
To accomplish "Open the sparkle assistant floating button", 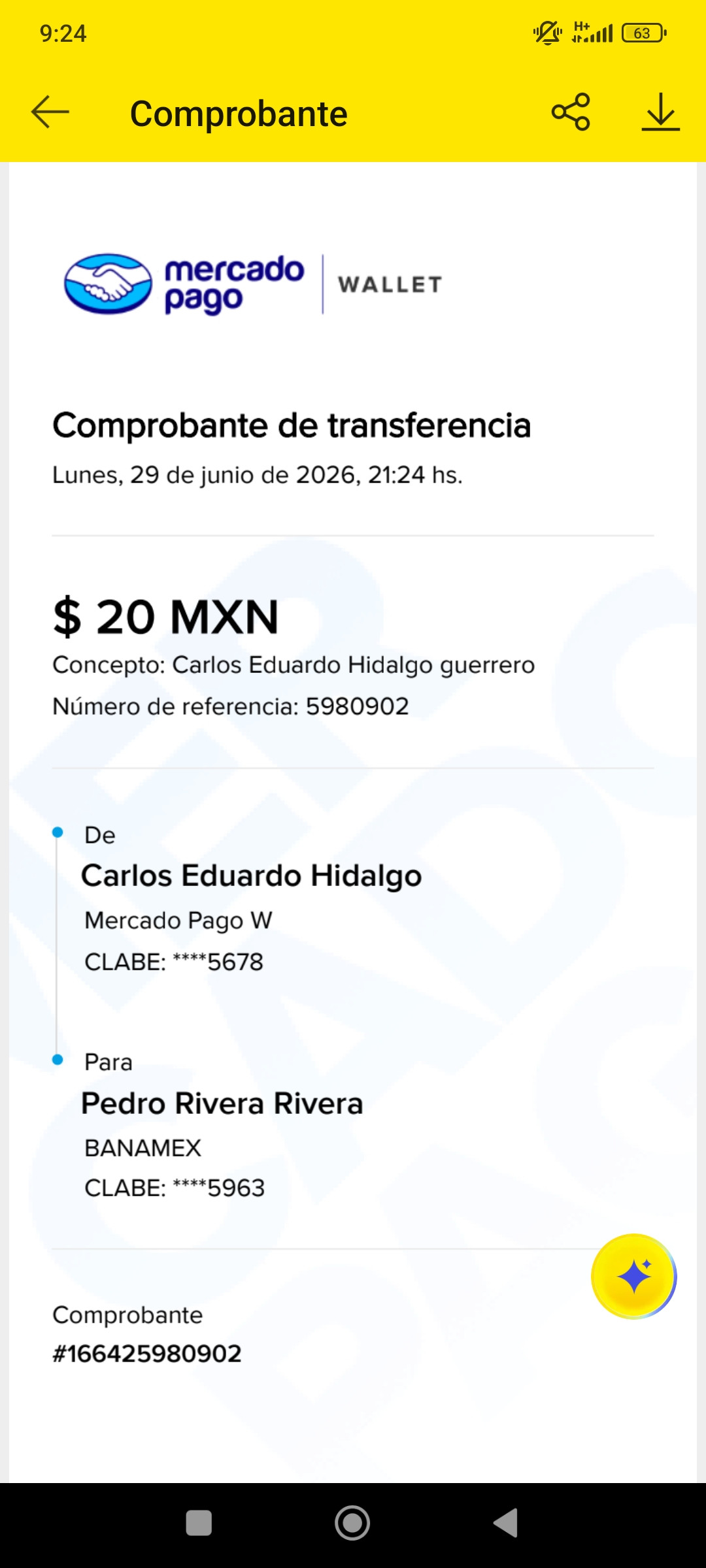I will pos(633,1276).
